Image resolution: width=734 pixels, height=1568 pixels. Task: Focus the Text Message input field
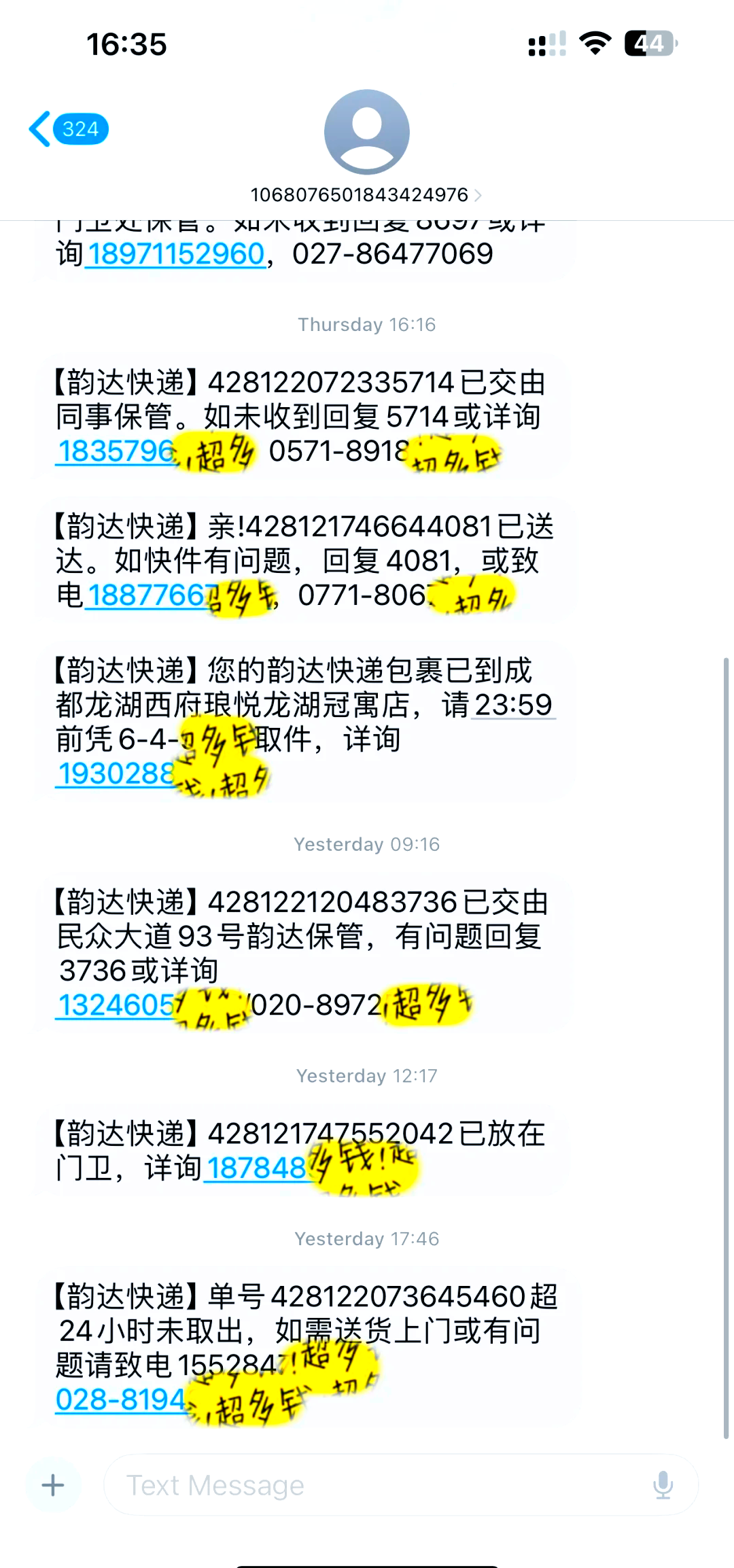381,1485
